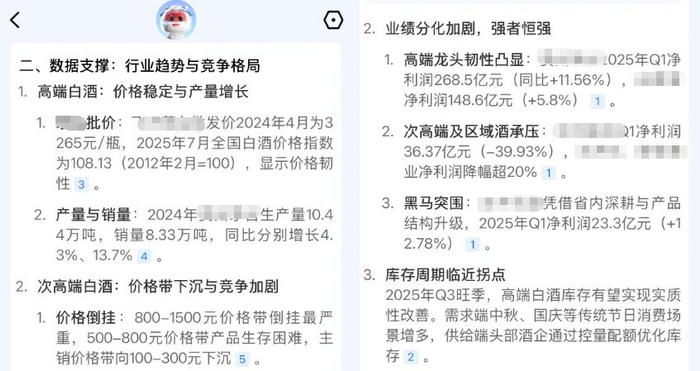
Task: Open citation 3 after the price index paragraph
Action: (81, 184)
